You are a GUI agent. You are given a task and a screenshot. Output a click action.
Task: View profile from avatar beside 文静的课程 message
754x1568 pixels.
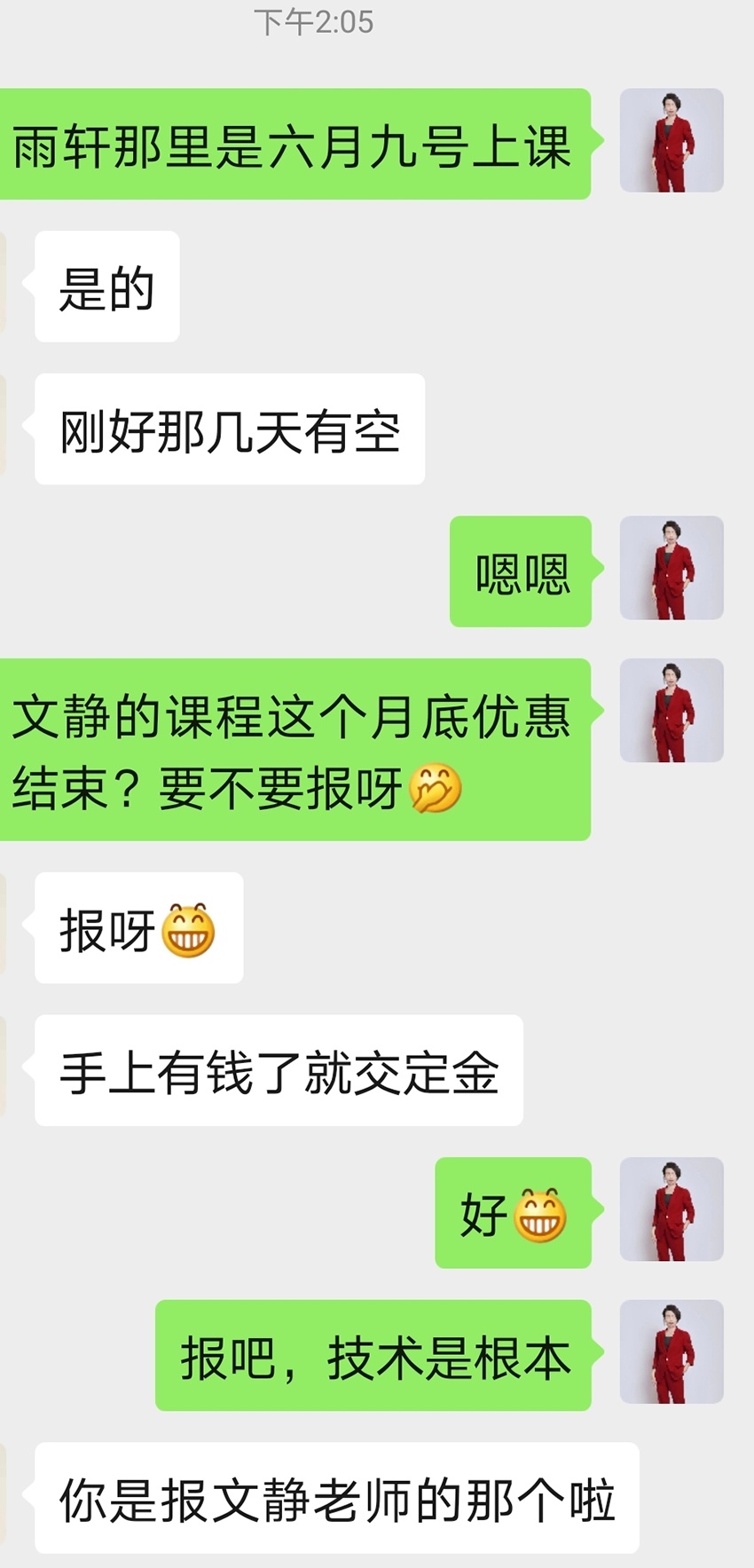tap(672, 711)
